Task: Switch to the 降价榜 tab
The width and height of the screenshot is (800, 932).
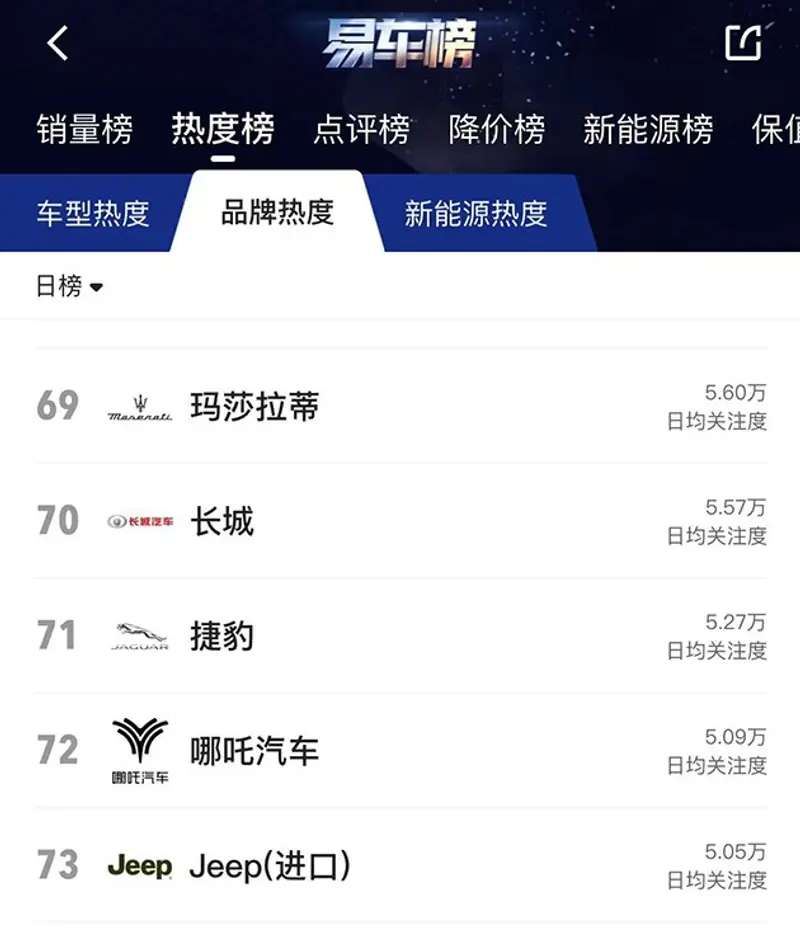Action: coord(497,130)
